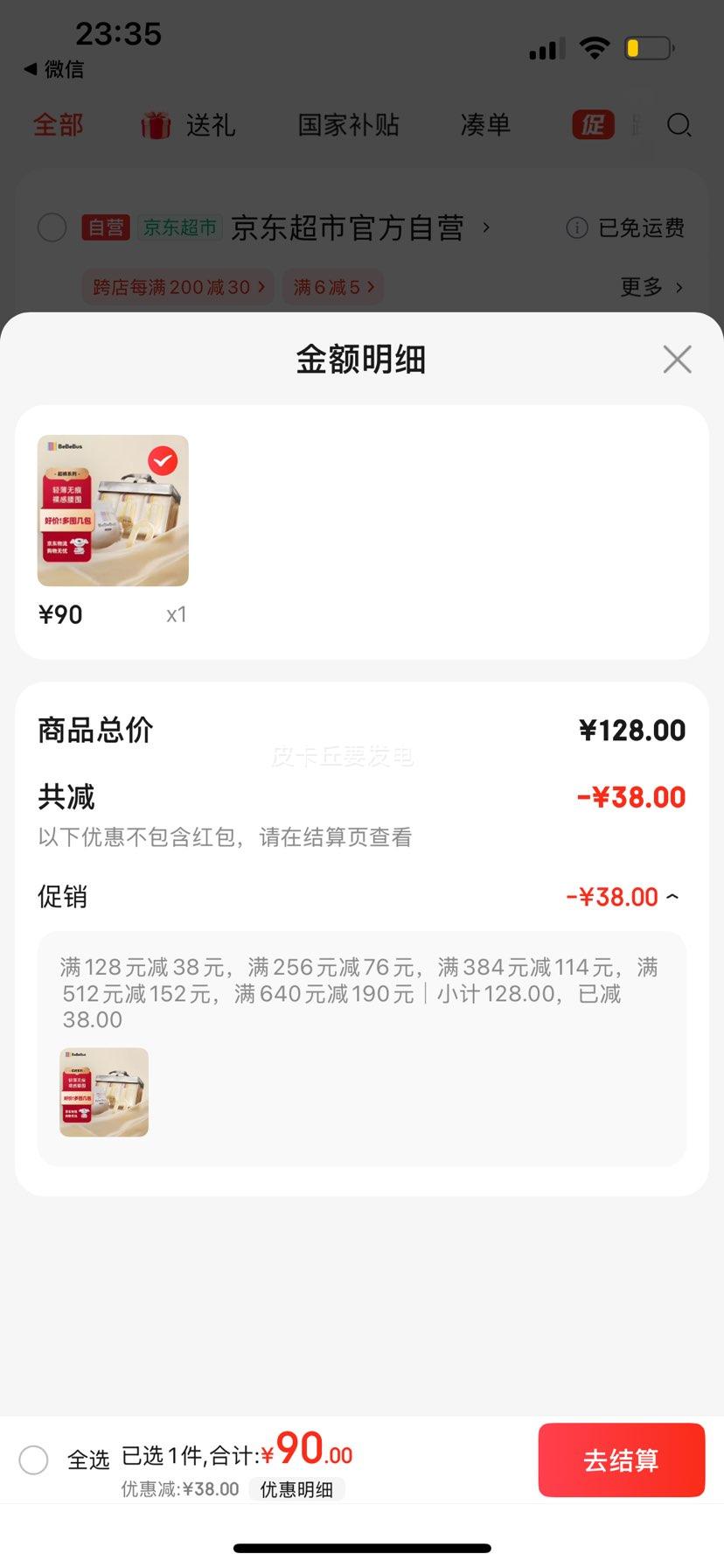Click the ¥90 product thumbnail
Image resolution: width=724 pixels, height=1568 pixels.
112,509
